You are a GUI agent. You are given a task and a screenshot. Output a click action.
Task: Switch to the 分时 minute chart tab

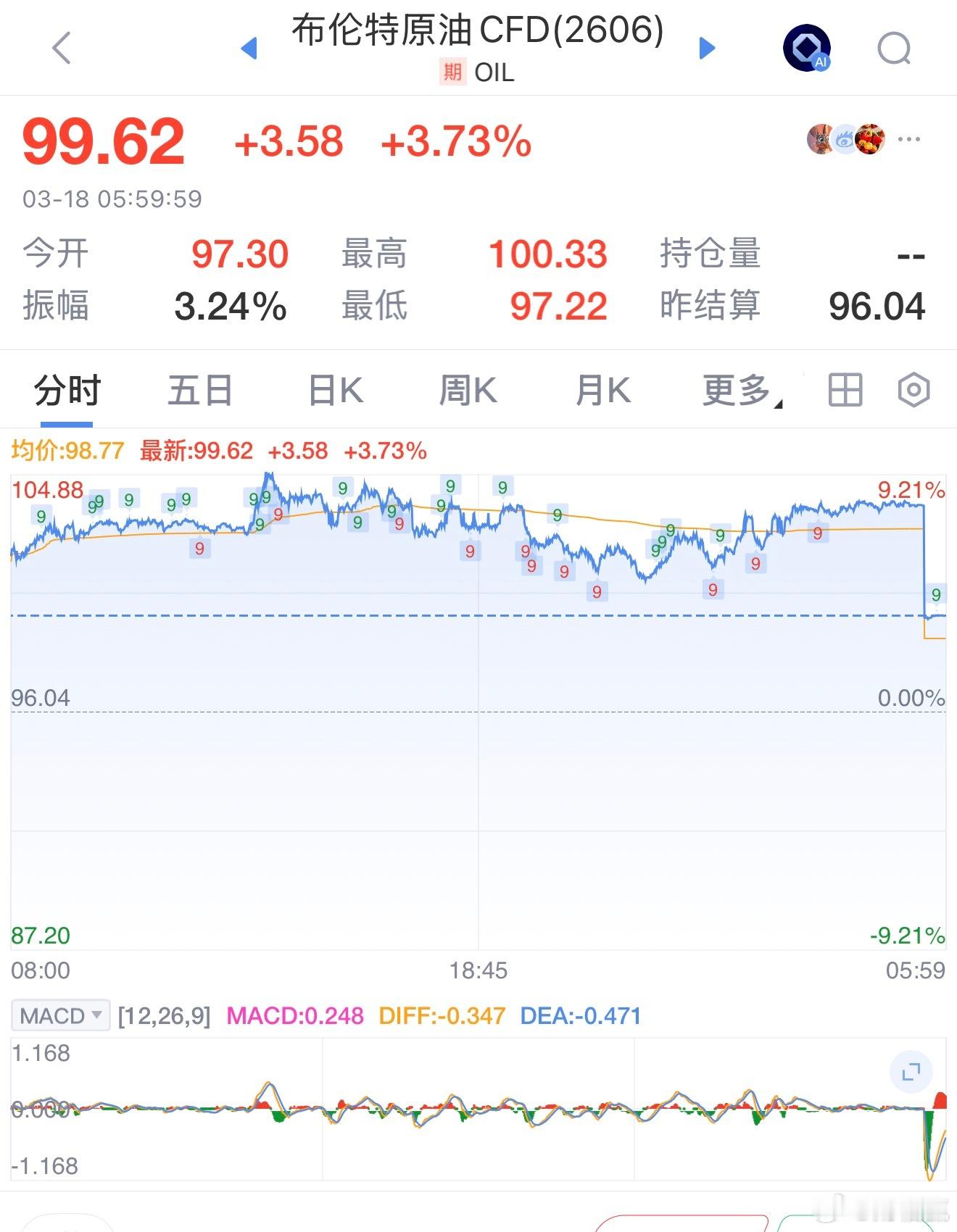(x=64, y=389)
